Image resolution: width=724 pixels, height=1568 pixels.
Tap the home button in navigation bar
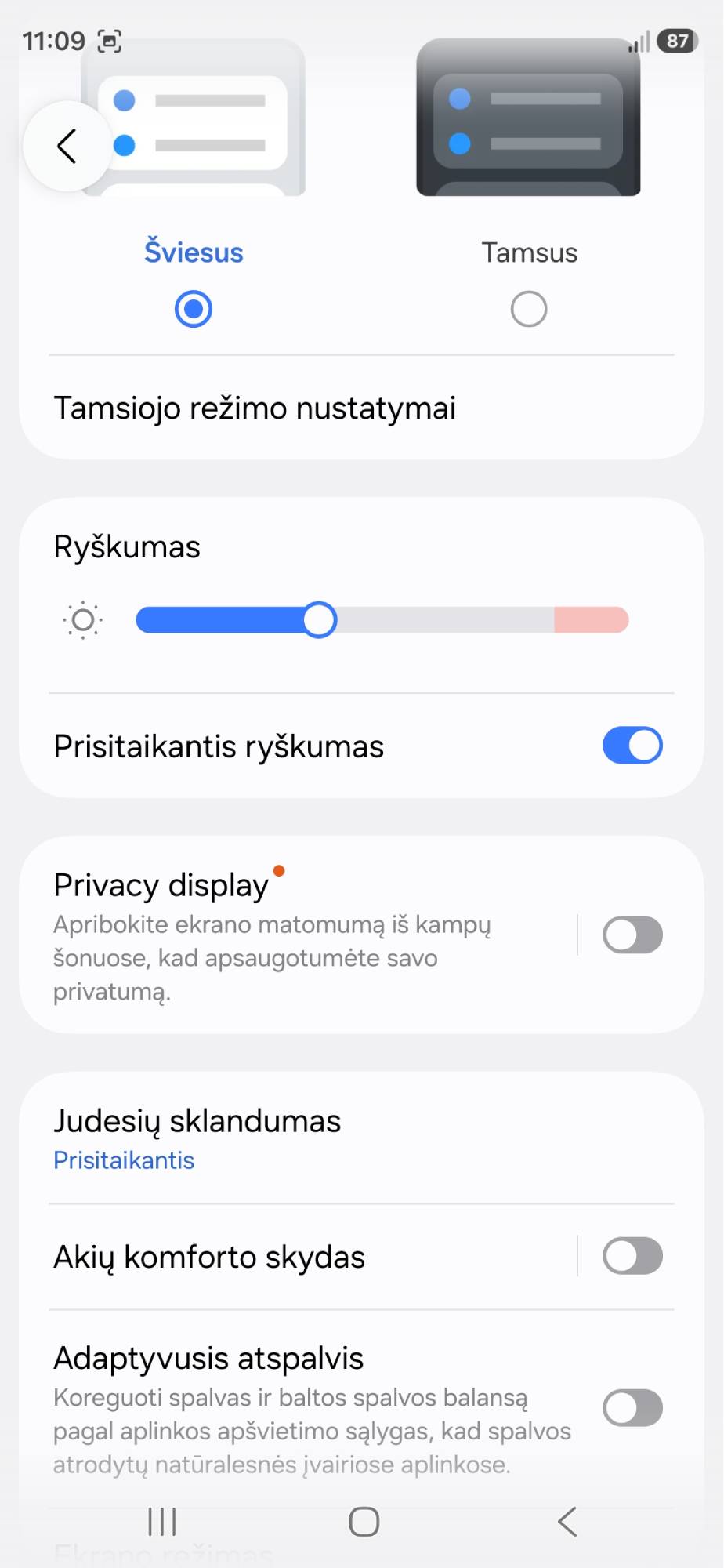coord(364,1522)
